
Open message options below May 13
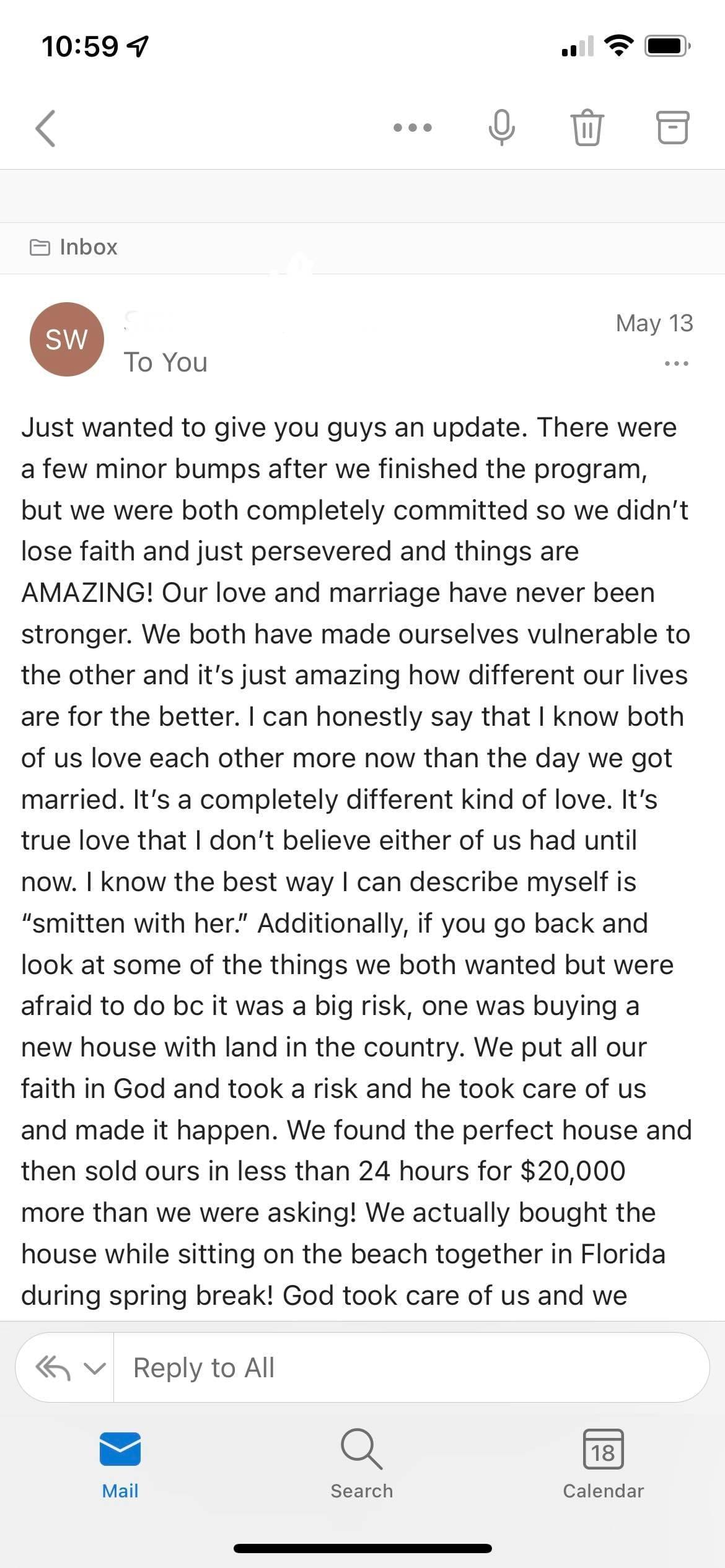point(676,364)
